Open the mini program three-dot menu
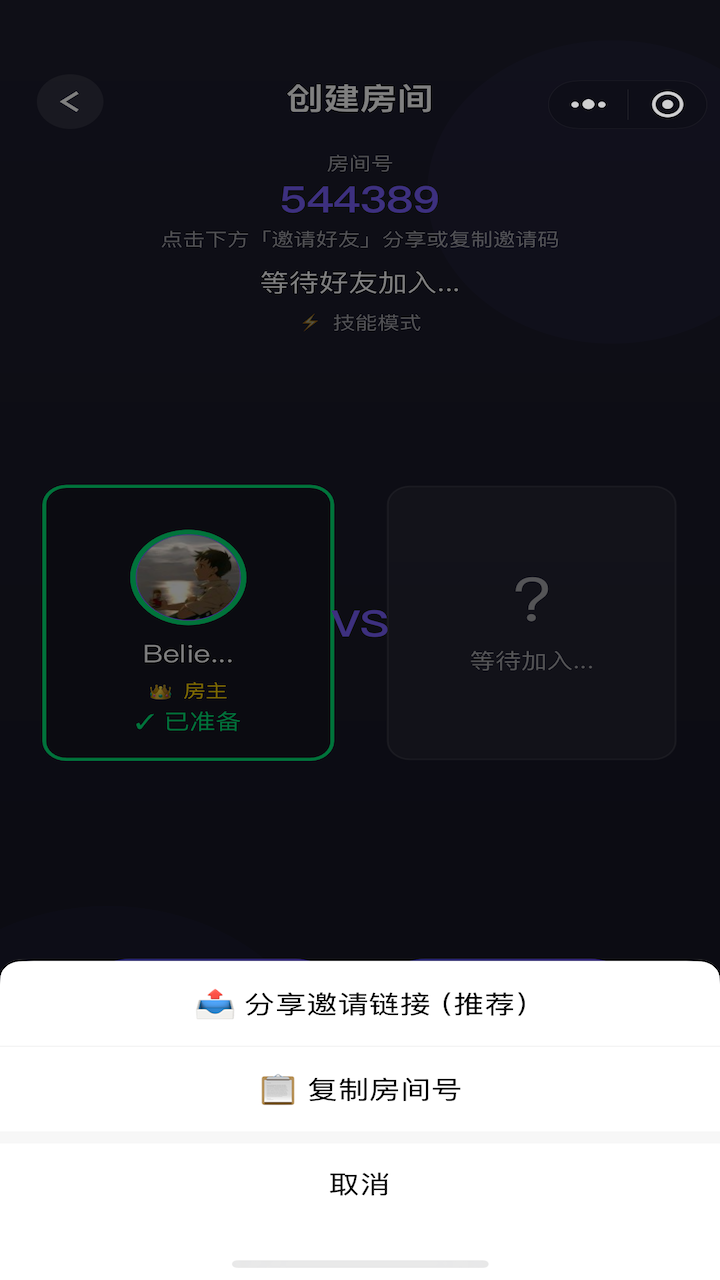Screen dimensions: 720x1280 tap(588, 104)
